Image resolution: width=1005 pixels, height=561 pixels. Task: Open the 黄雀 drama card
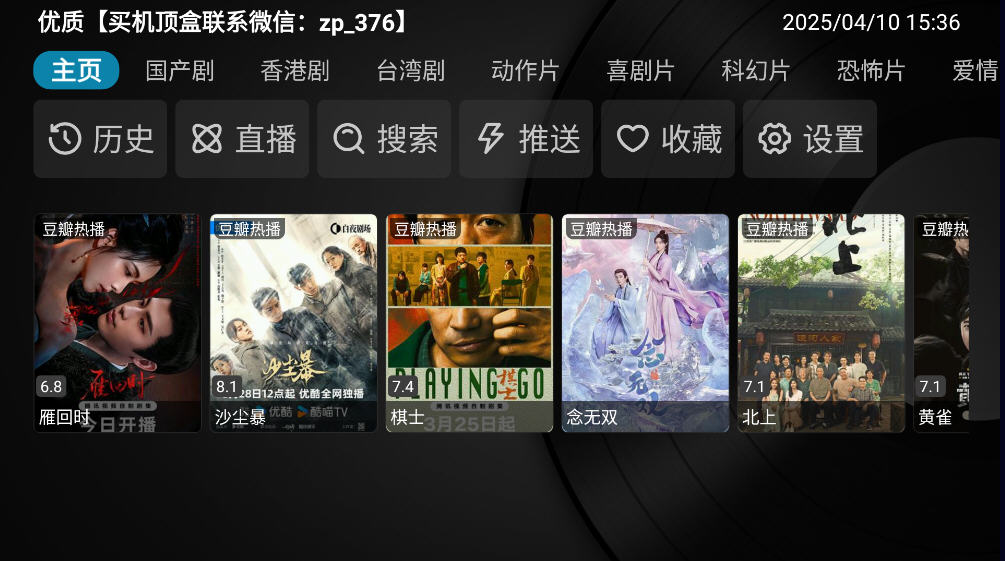pyautogui.click(x=942, y=322)
